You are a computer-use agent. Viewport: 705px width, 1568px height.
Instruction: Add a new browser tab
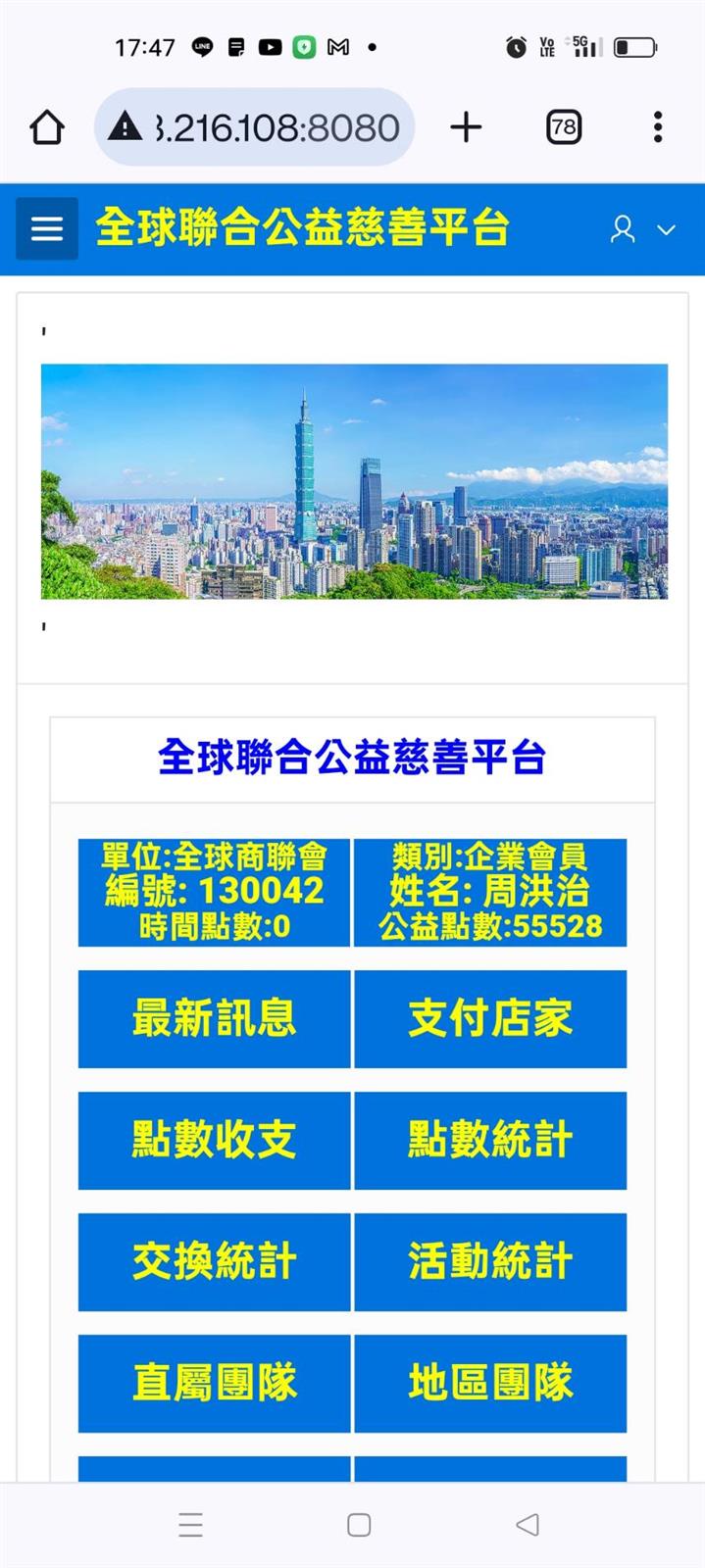pos(466,127)
